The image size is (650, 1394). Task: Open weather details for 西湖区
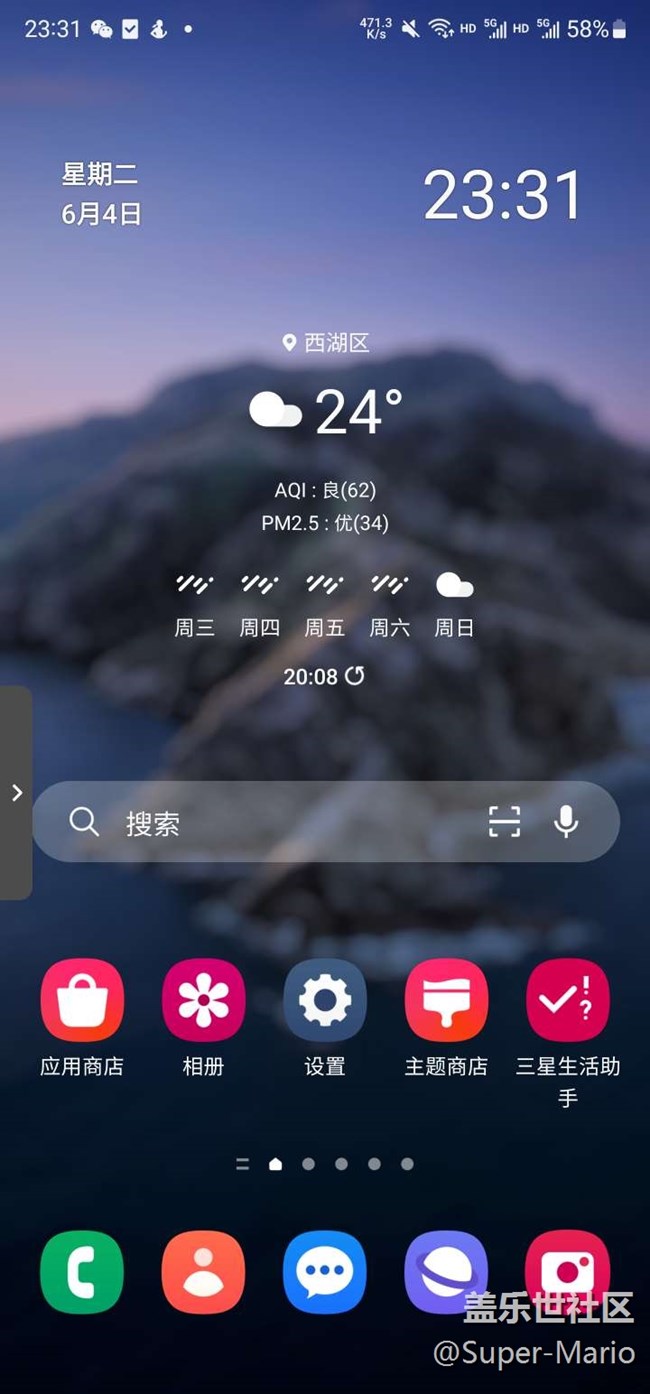click(x=325, y=343)
